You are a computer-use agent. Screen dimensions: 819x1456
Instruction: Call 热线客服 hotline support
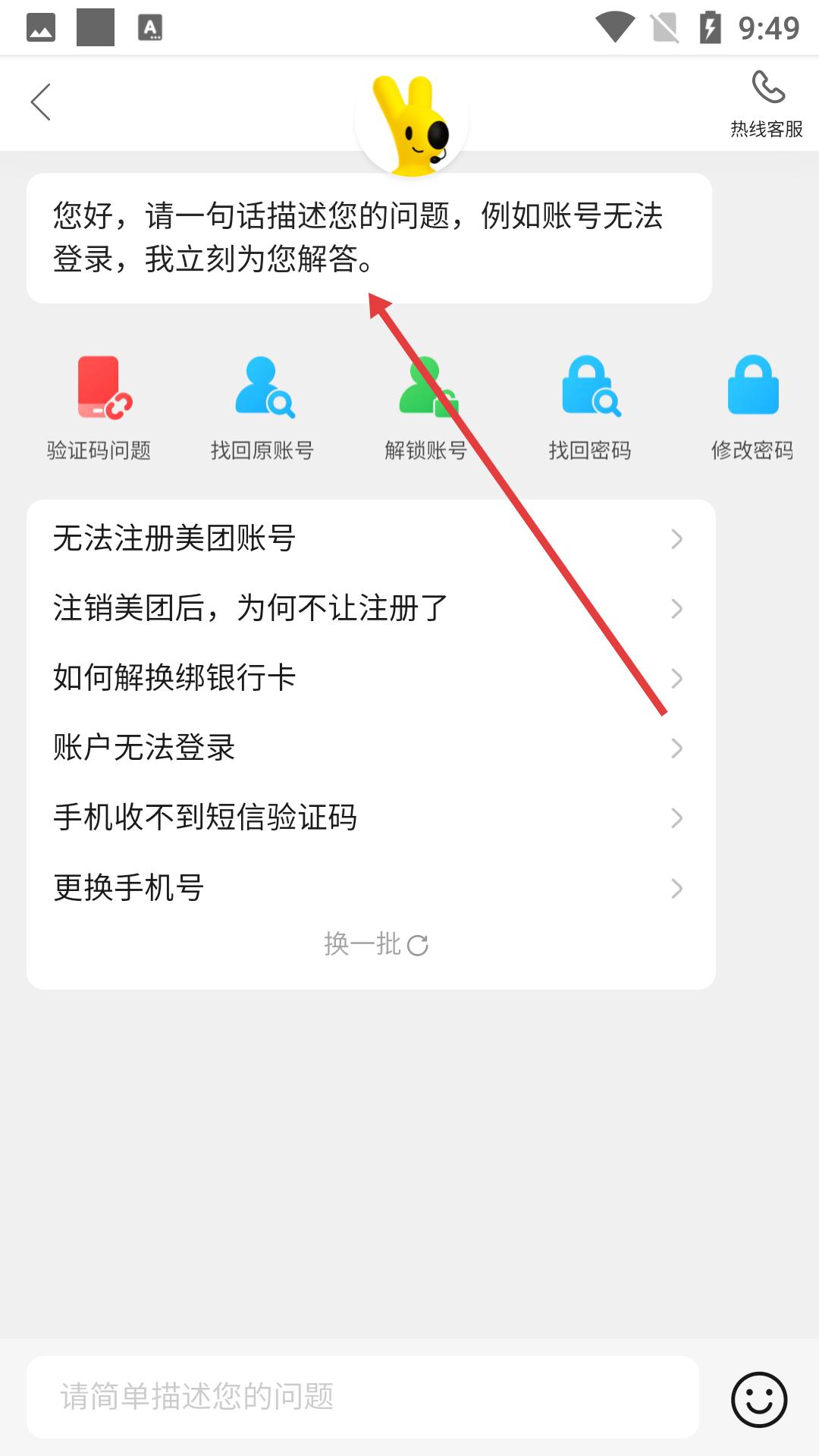click(x=767, y=104)
